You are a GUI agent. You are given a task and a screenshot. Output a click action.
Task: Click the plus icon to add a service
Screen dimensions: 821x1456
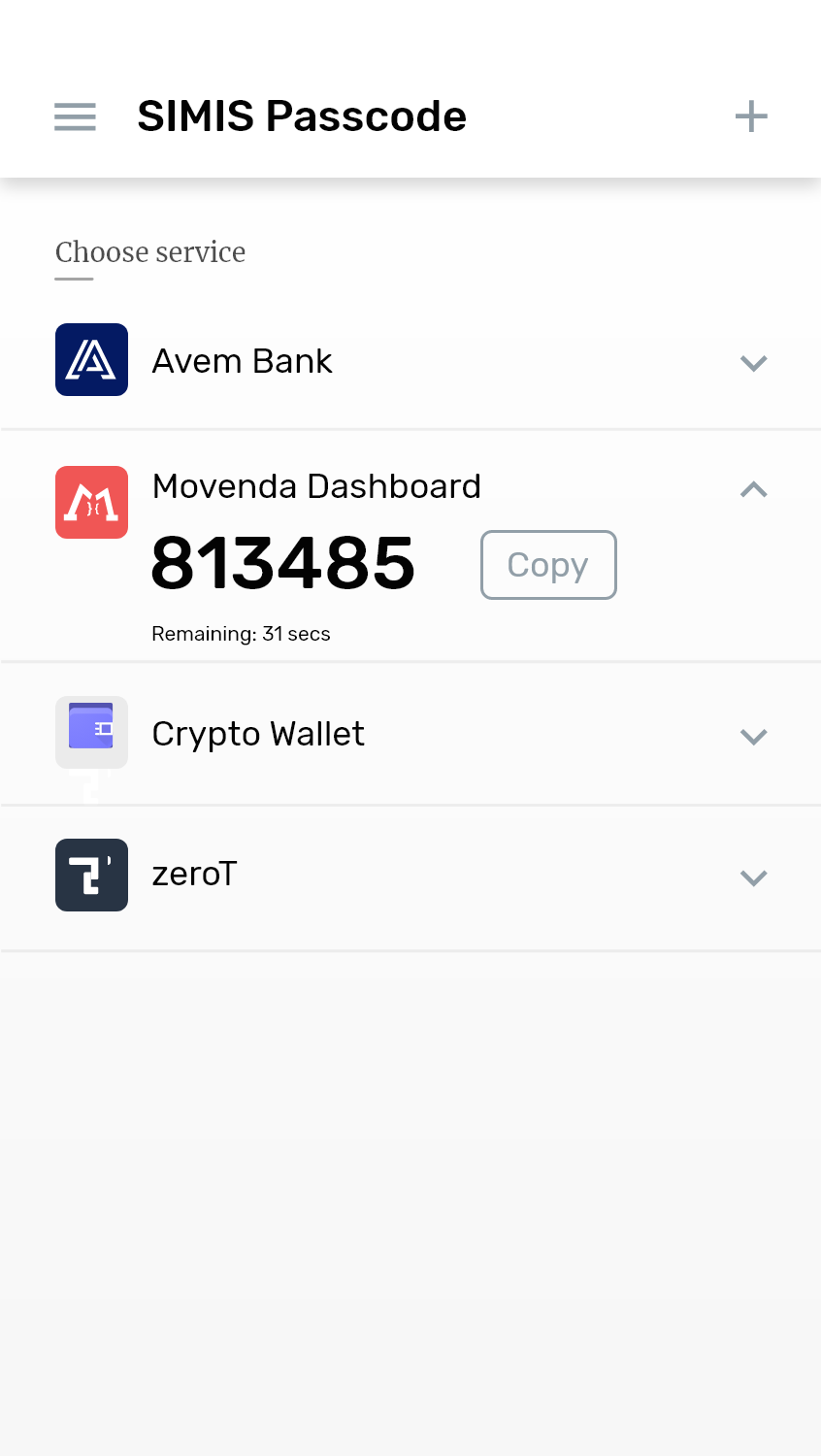coord(750,116)
